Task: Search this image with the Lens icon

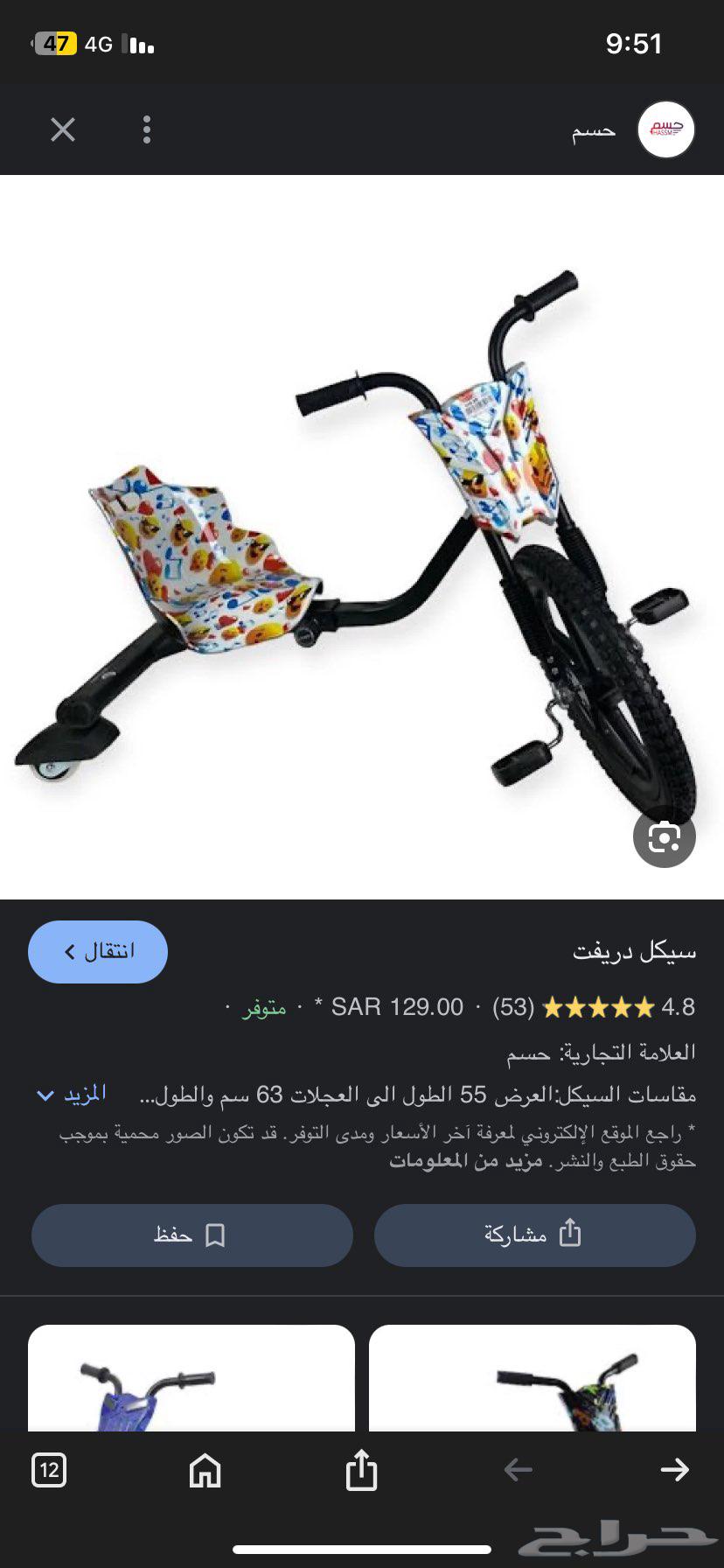Action: click(664, 837)
